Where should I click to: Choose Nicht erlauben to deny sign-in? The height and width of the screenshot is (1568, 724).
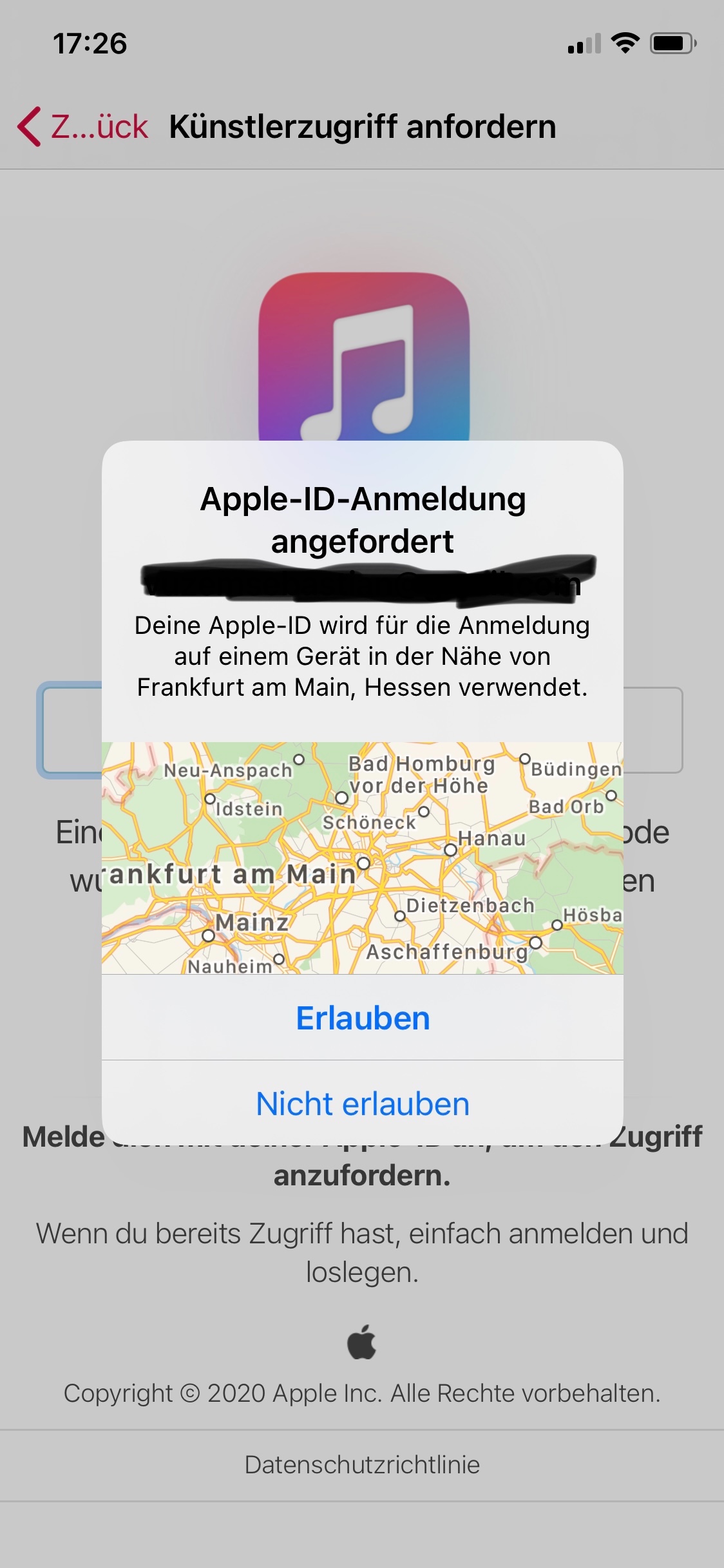coord(363,1104)
